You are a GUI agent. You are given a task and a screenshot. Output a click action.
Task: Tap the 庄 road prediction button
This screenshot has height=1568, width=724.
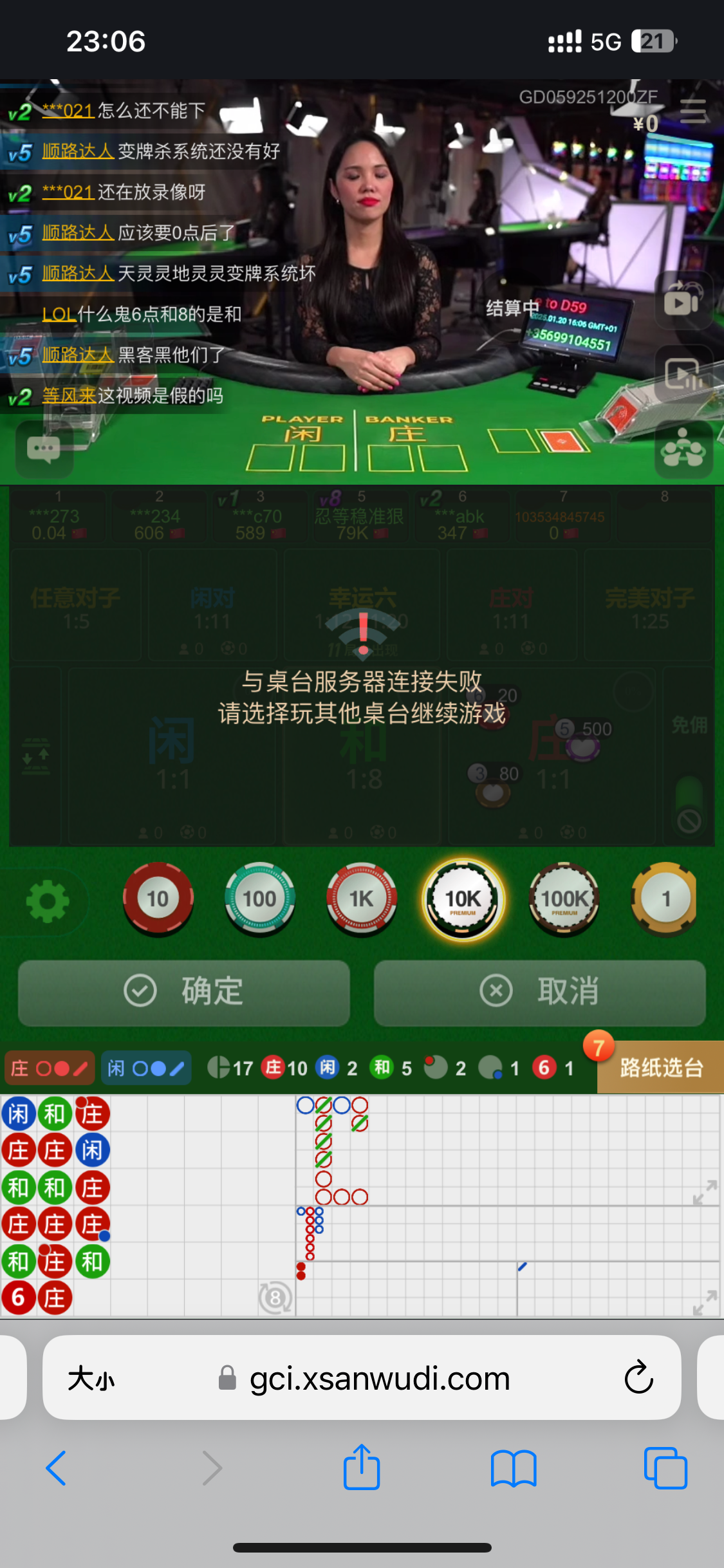tap(49, 1069)
